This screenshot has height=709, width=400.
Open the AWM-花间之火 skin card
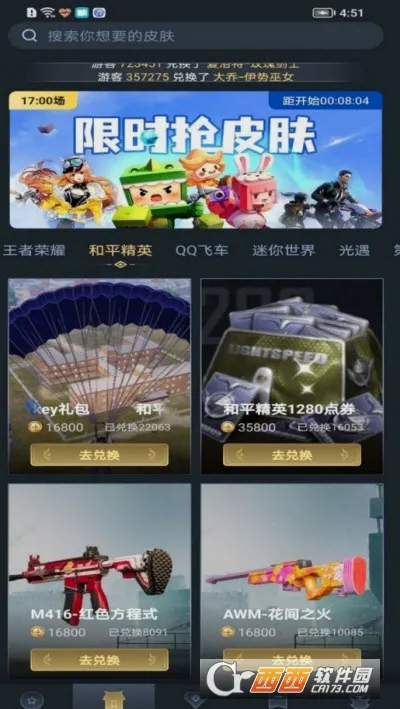pyautogui.click(x=292, y=581)
